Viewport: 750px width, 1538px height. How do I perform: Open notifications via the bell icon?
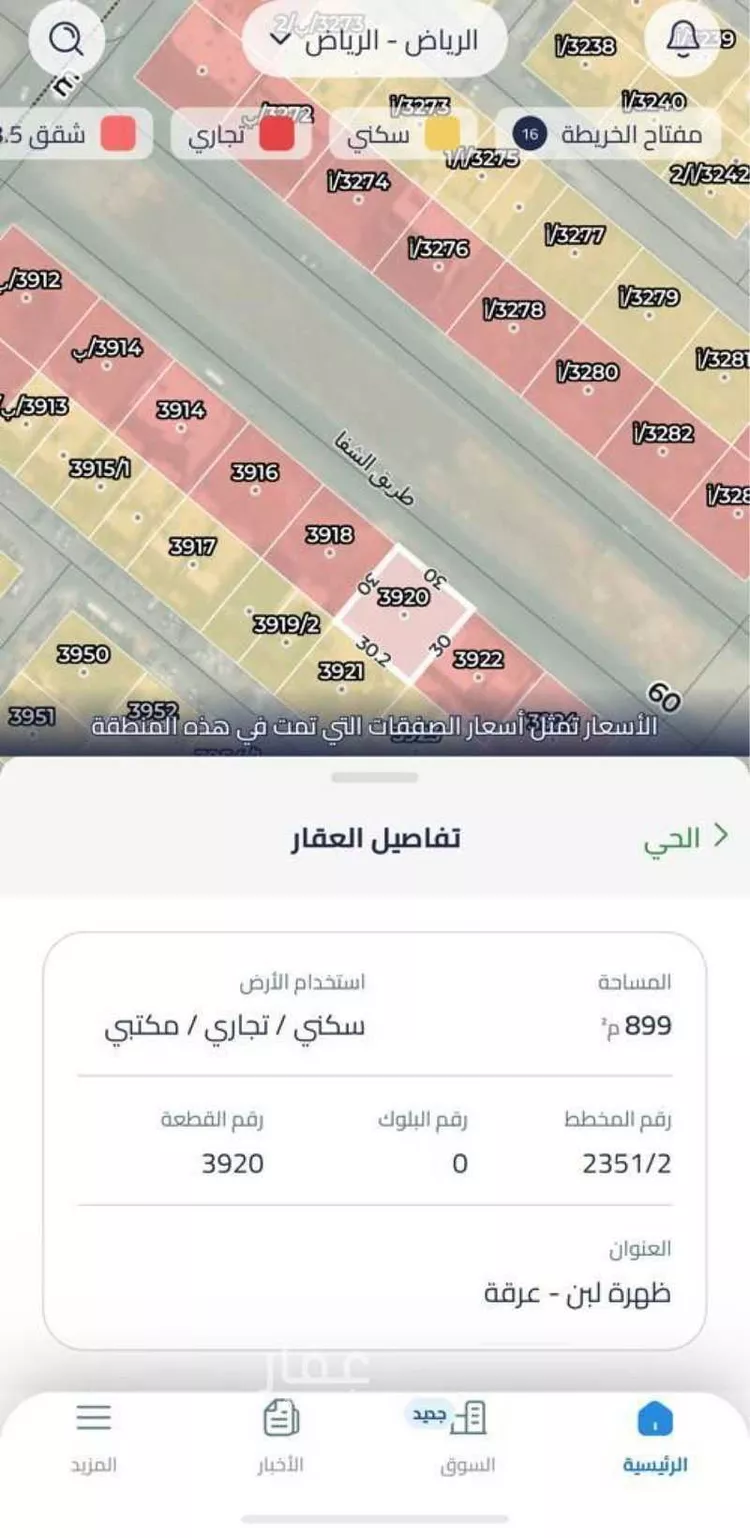pos(686,38)
